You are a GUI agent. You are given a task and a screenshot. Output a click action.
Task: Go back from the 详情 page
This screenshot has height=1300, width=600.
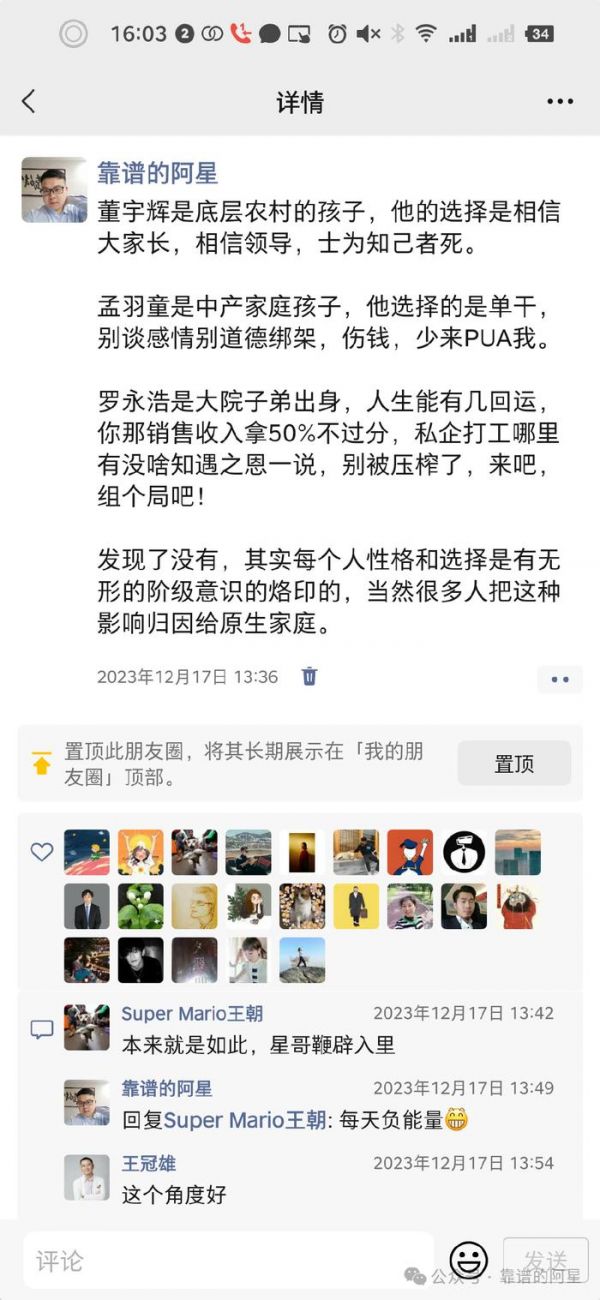pyautogui.click(x=28, y=101)
